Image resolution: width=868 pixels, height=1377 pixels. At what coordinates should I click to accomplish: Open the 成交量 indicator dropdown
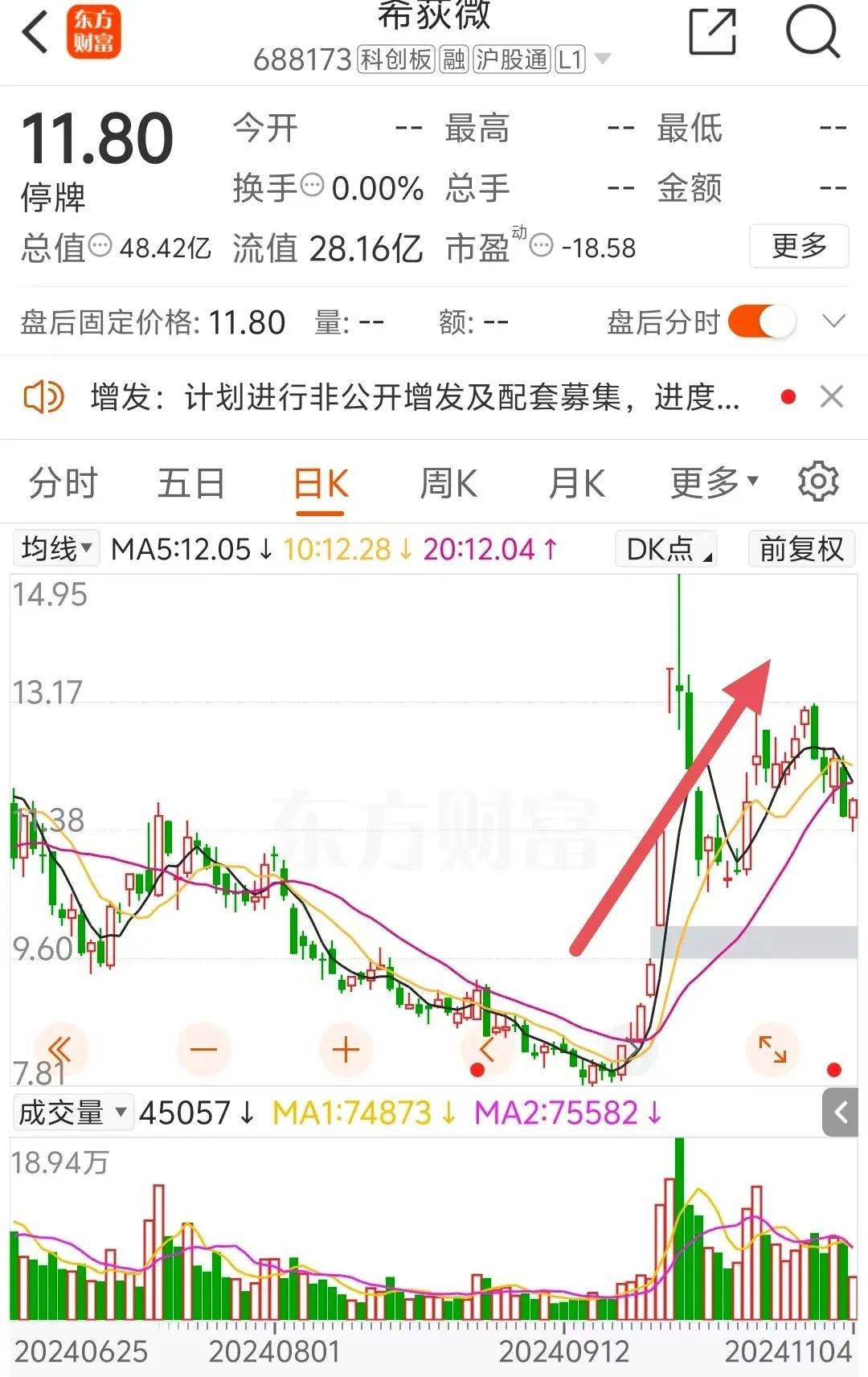point(72,1113)
